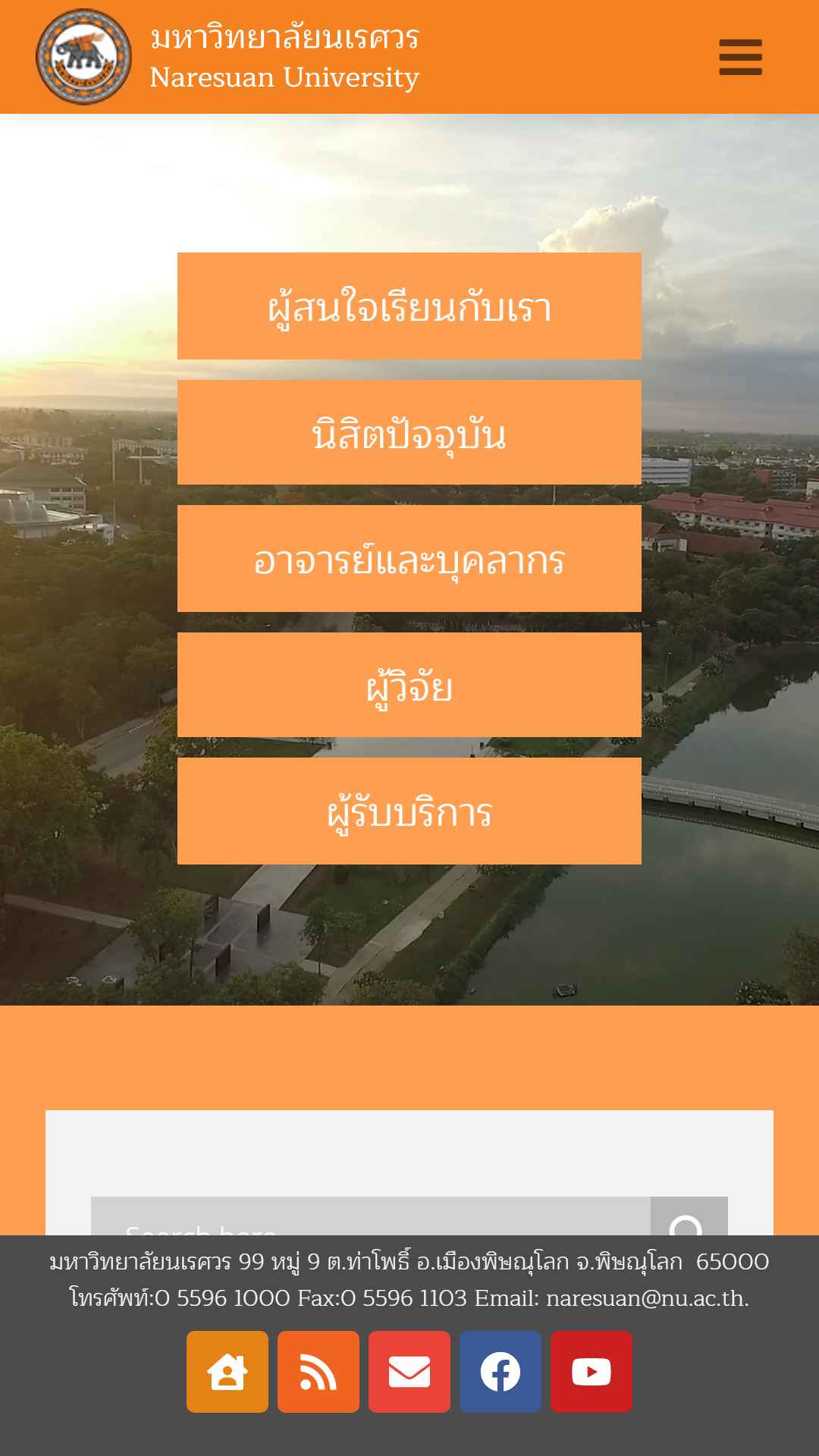Tap the Search here field
The height and width of the screenshot is (1456, 819).
tap(371, 1216)
